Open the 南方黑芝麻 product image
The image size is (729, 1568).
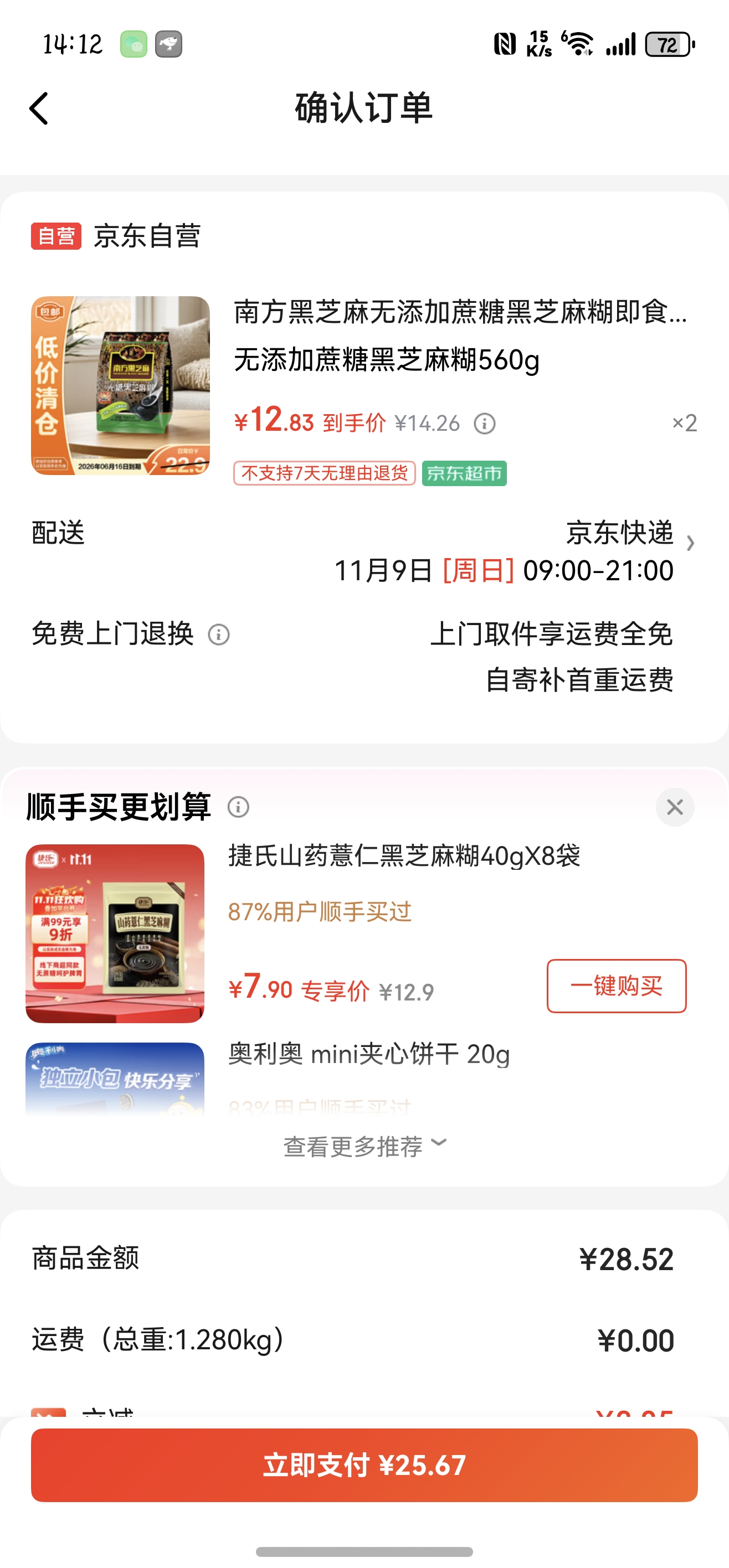pyautogui.click(x=121, y=386)
